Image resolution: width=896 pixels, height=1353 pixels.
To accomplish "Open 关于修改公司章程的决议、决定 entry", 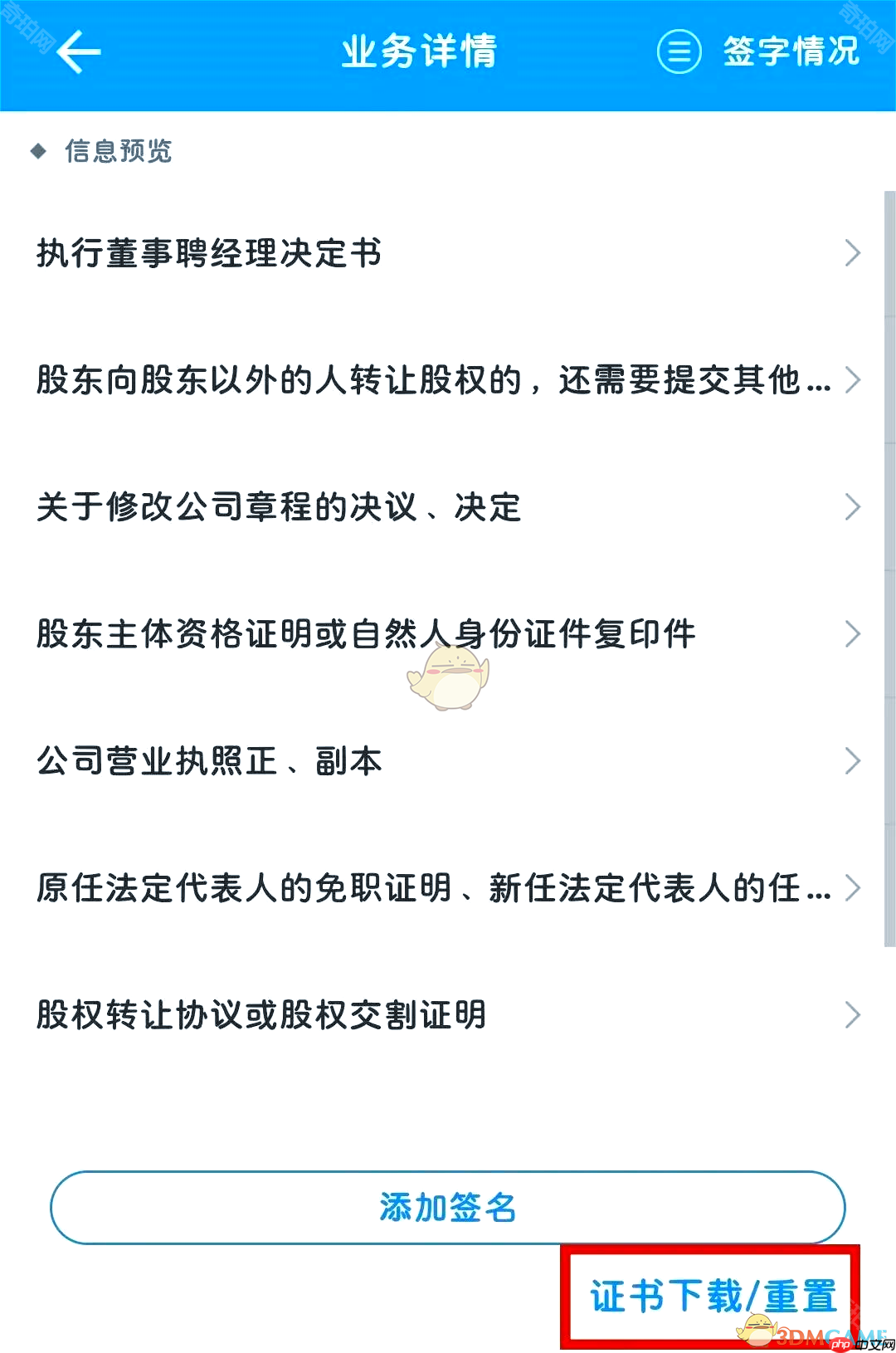I will click(278, 506).
